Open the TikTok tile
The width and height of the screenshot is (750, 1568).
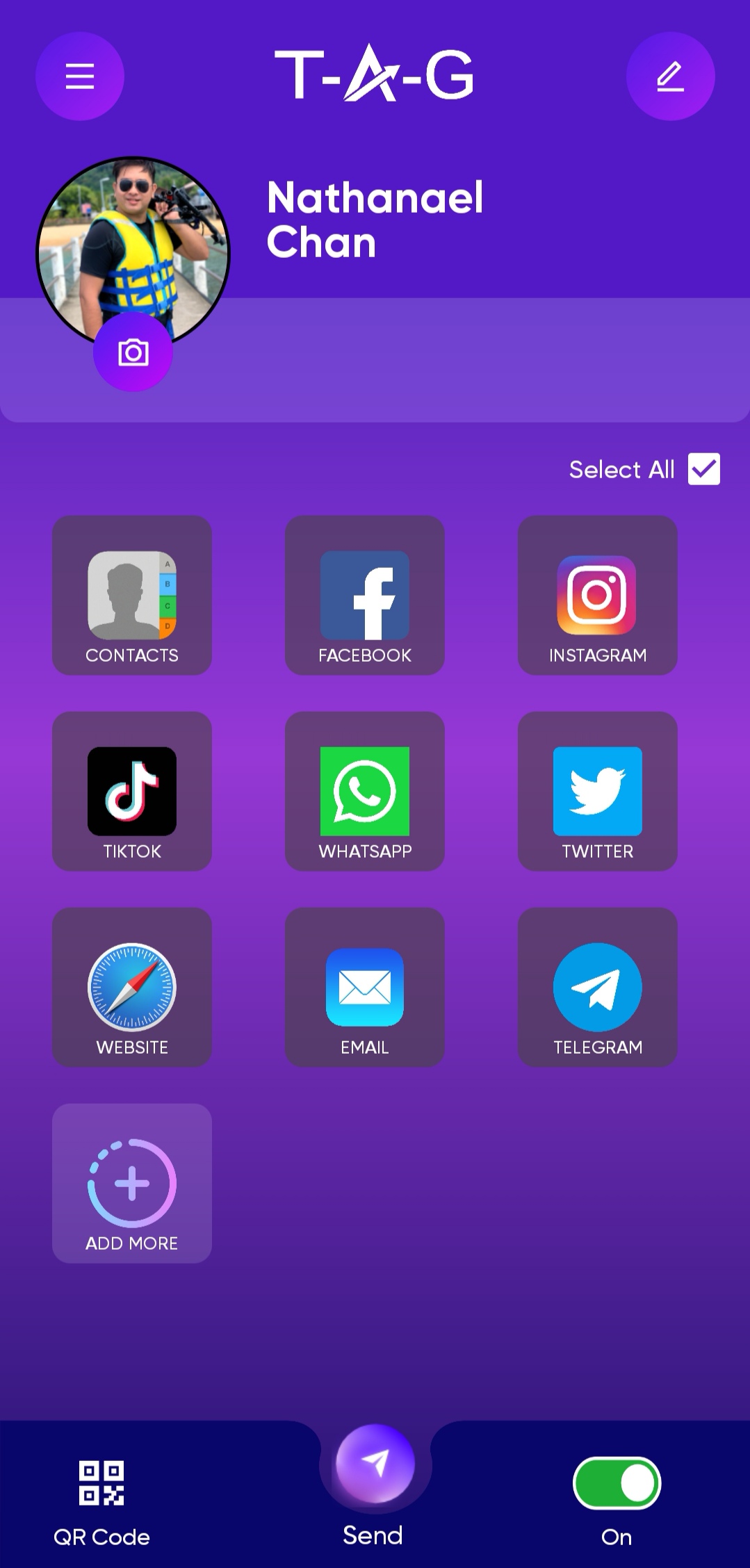(x=132, y=792)
